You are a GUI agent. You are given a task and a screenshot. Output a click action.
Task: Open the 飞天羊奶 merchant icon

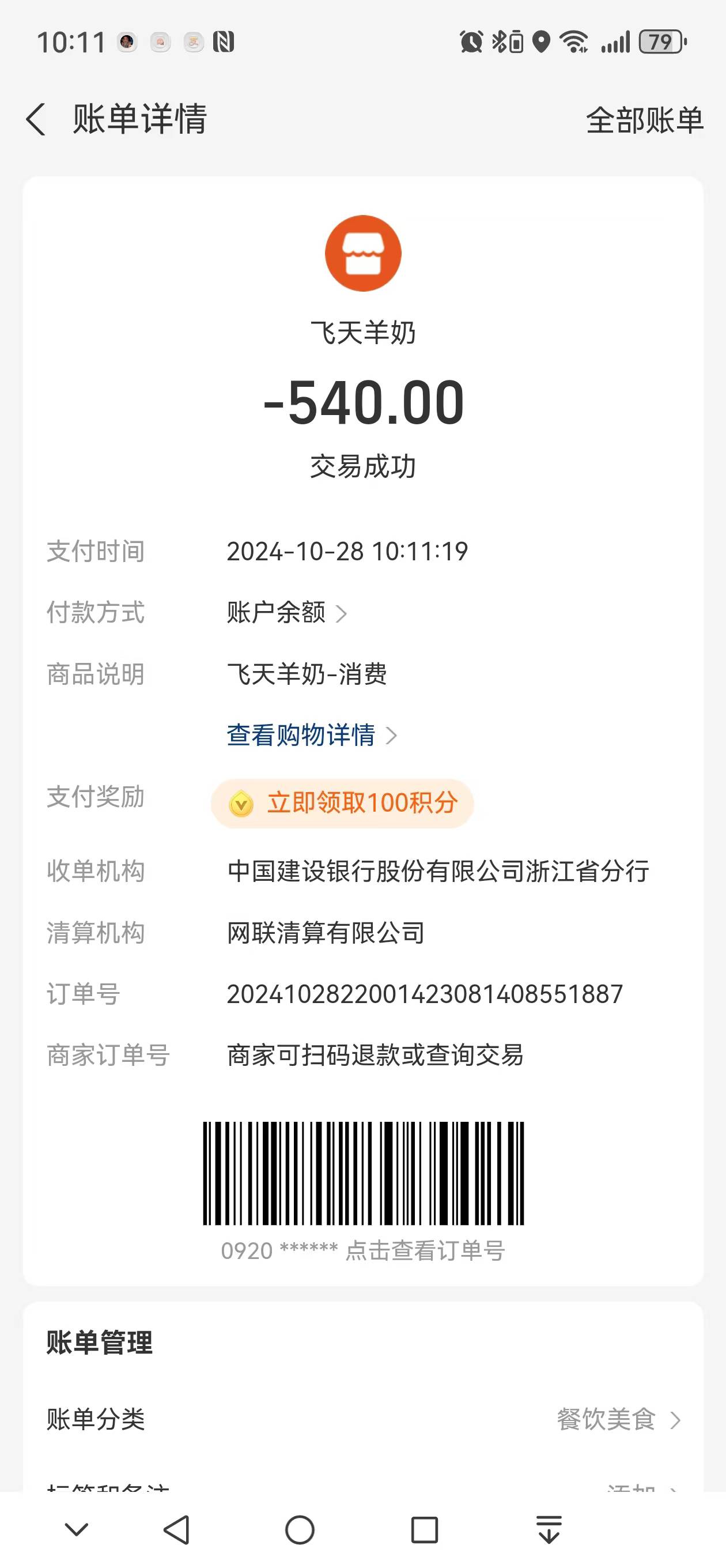pos(362,253)
